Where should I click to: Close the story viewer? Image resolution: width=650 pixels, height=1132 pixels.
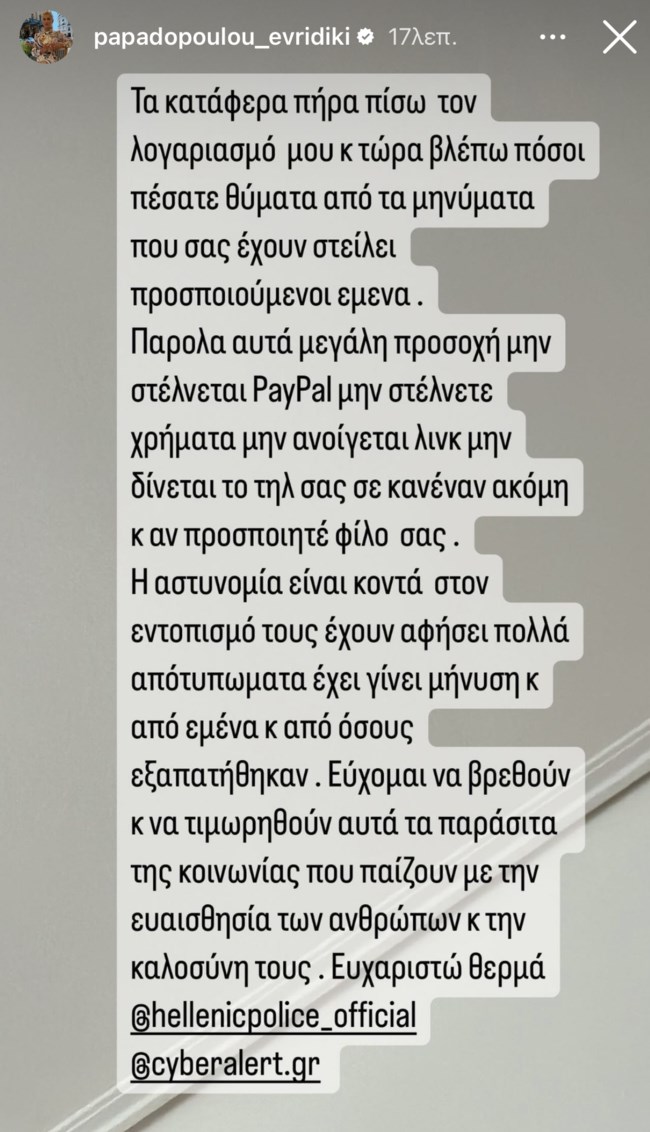coord(619,37)
